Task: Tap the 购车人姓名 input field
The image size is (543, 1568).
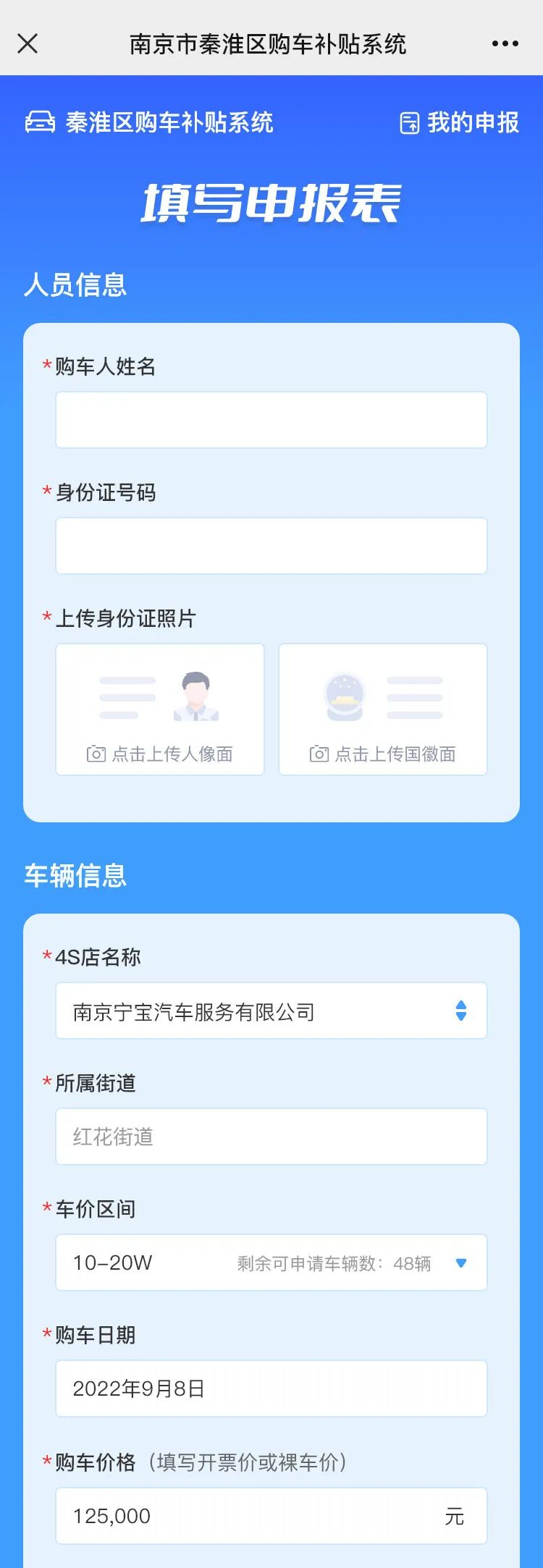Action: [271, 420]
